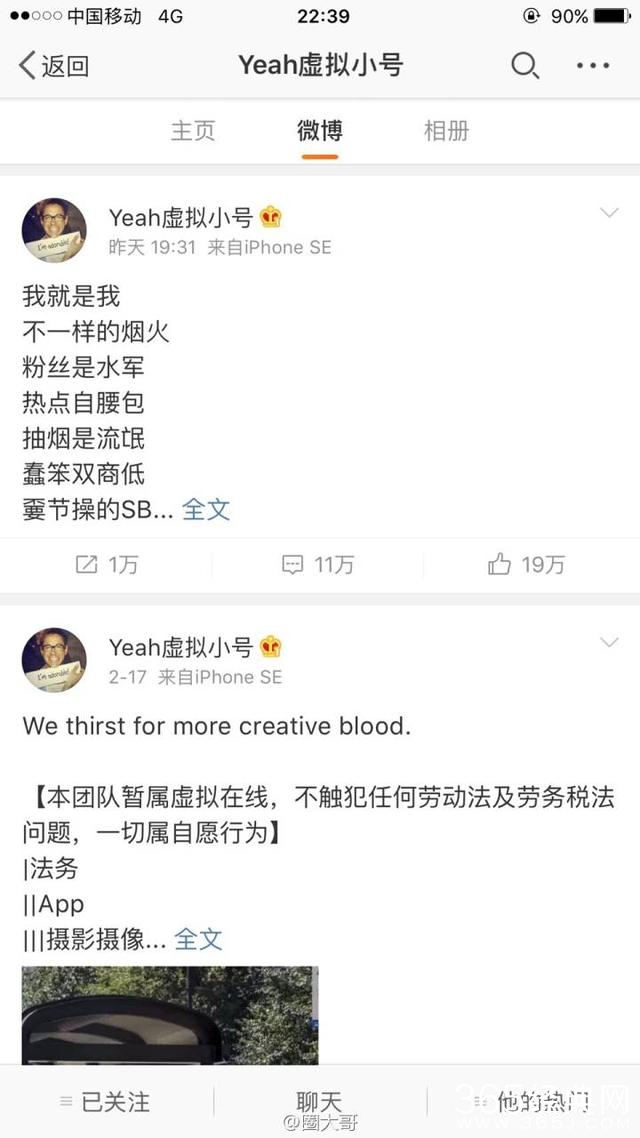
Task: Like the post with 19万 likes
Action: click(x=527, y=565)
